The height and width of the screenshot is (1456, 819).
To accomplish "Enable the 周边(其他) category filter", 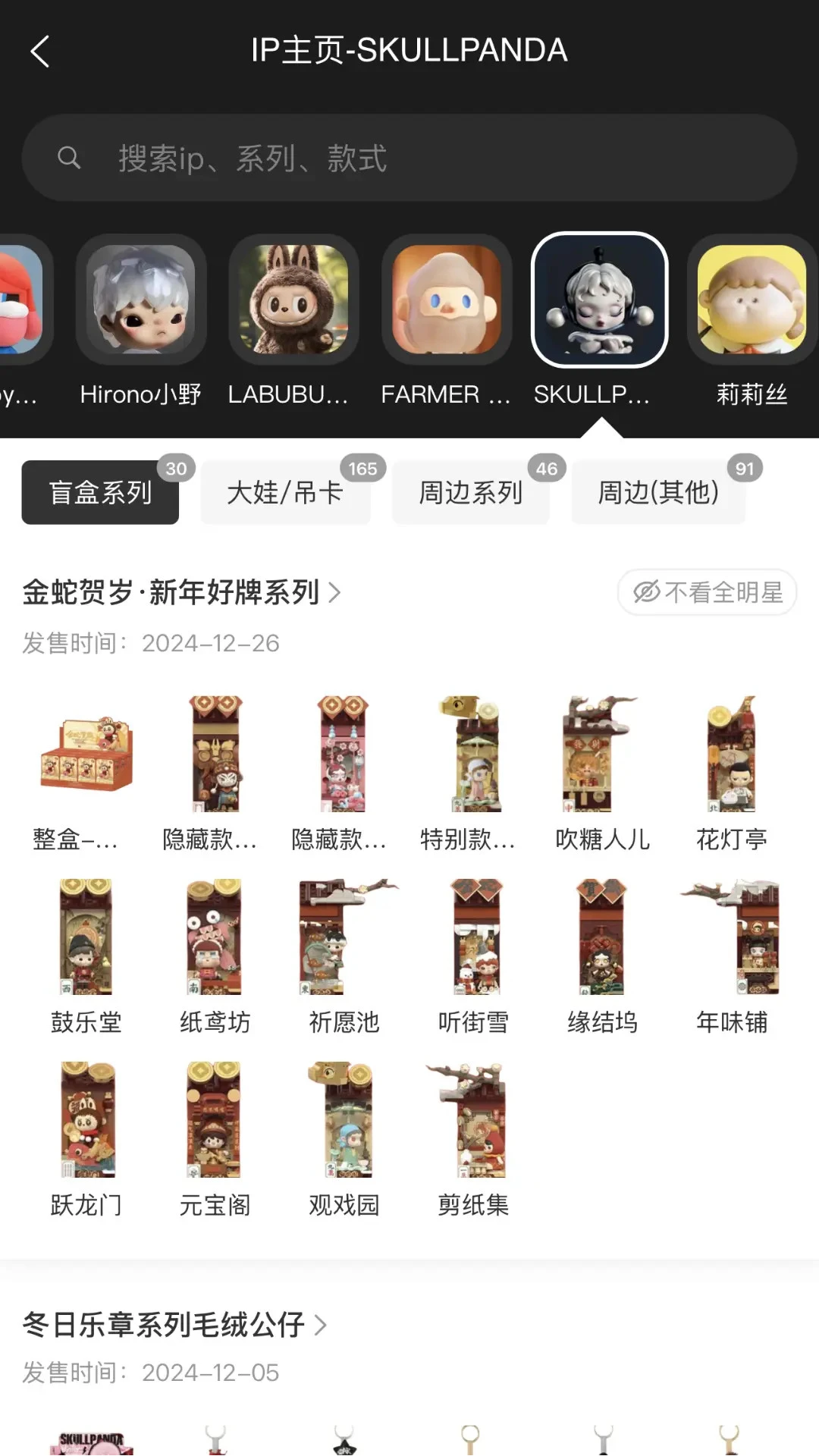I will pos(657,492).
